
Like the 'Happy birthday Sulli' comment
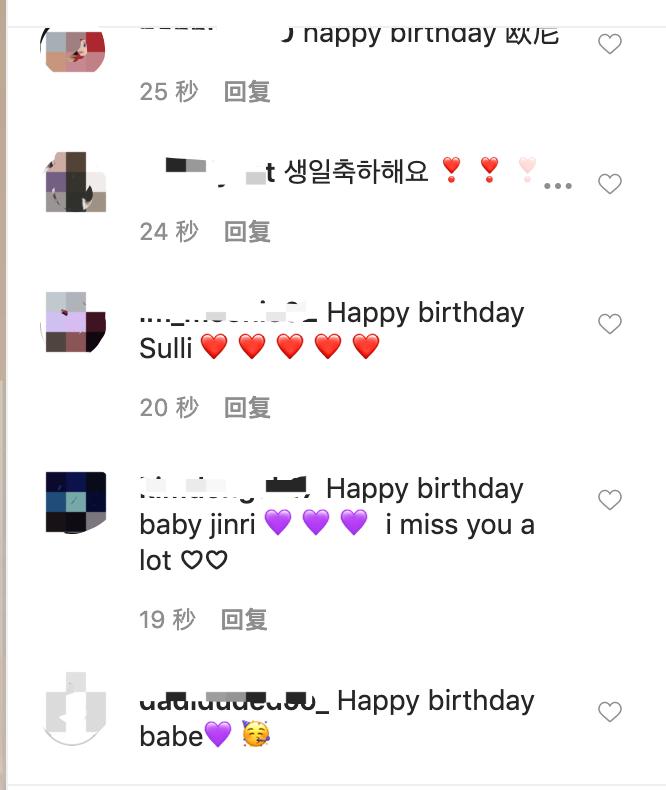coord(609,324)
